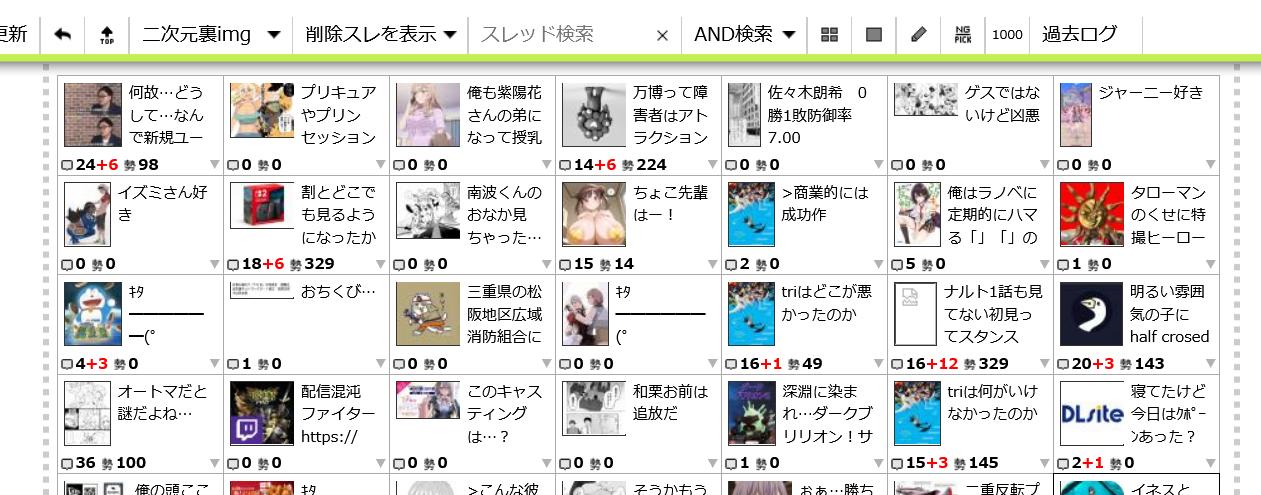This screenshot has height=495, width=1261.
Task: Clear the thread search with X
Action: tap(662, 36)
